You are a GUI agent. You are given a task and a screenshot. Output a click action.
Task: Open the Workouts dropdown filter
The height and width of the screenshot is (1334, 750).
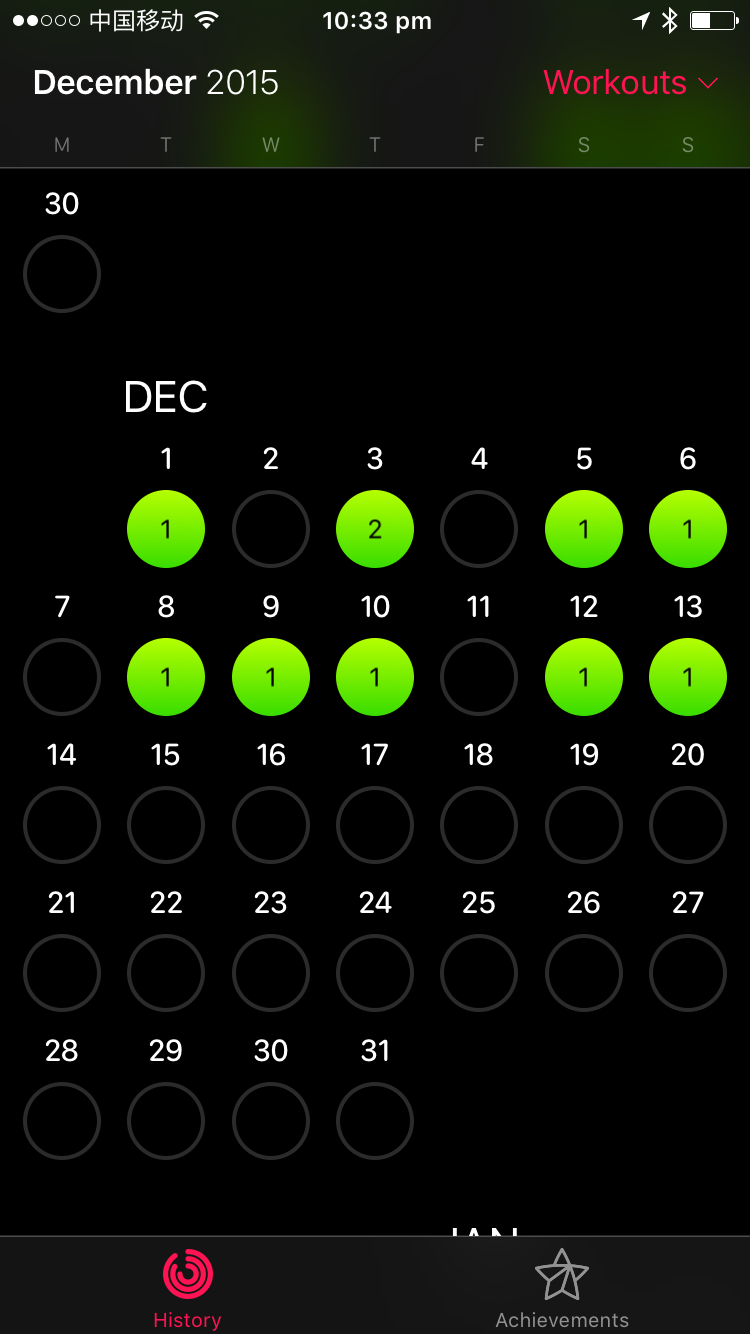tap(630, 82)
